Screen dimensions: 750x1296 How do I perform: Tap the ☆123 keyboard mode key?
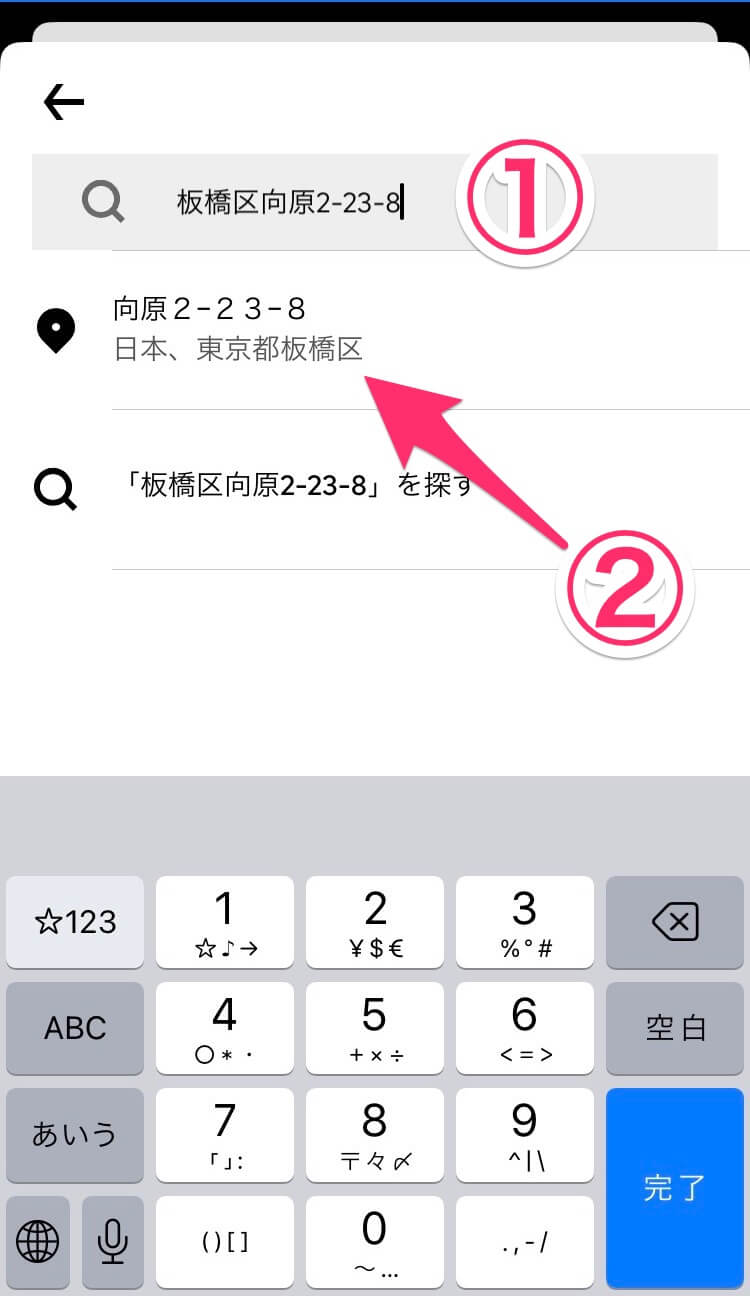[75, 922]
